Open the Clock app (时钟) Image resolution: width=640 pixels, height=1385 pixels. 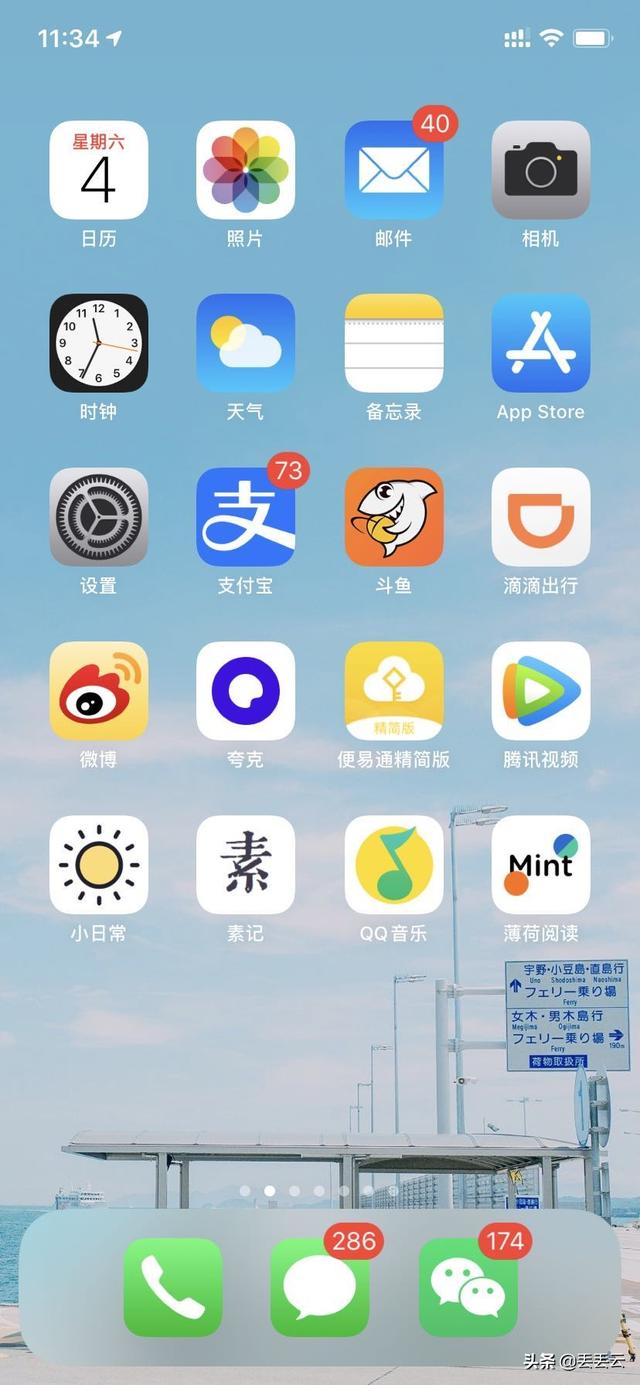click(x=99, y=343)
